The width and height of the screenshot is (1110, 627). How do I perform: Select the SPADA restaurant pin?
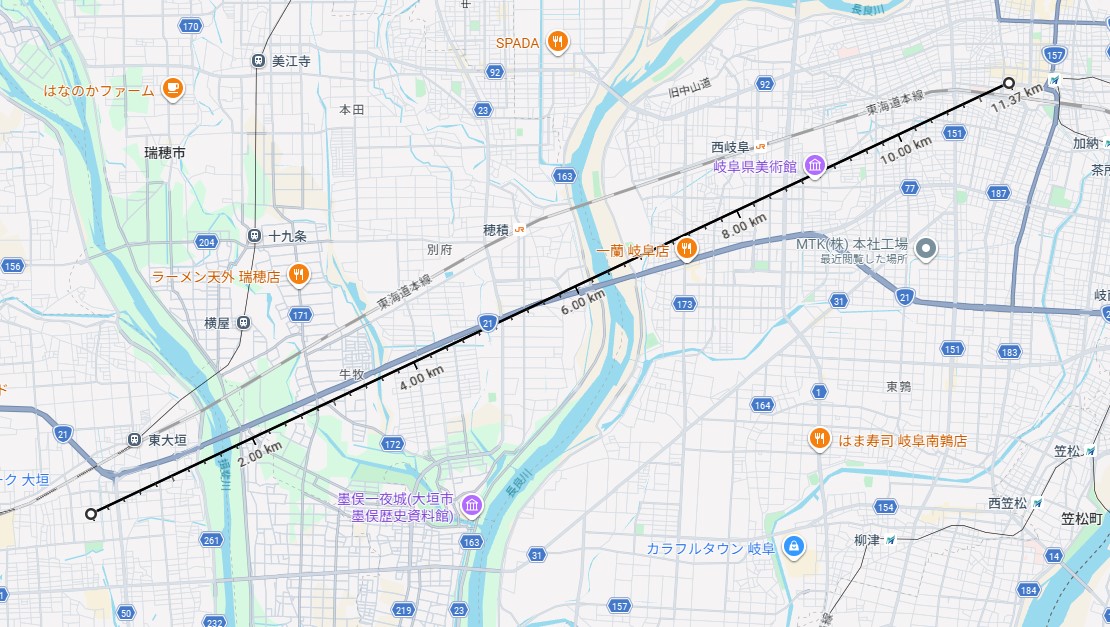point(559,43)
